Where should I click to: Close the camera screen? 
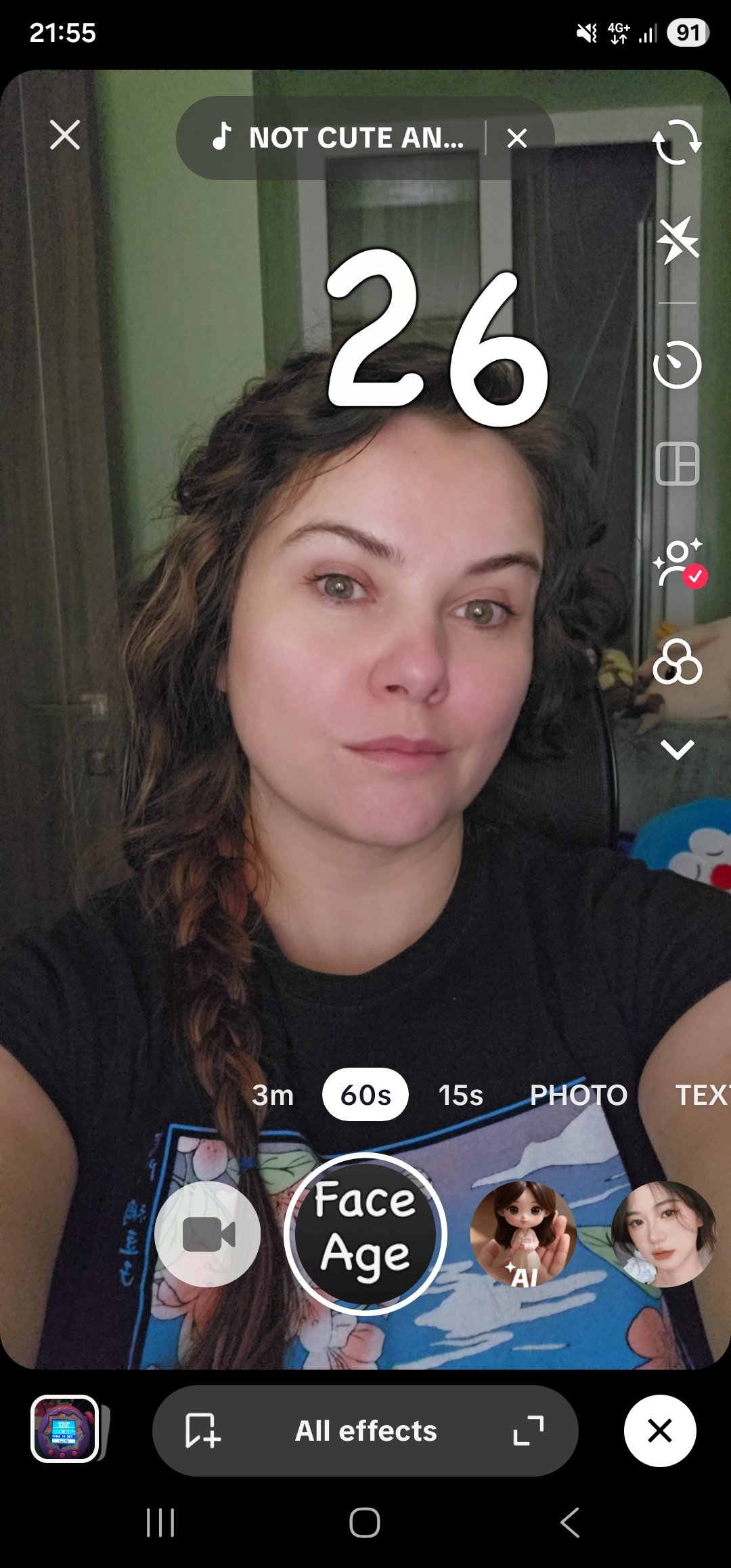click(65, 135)
